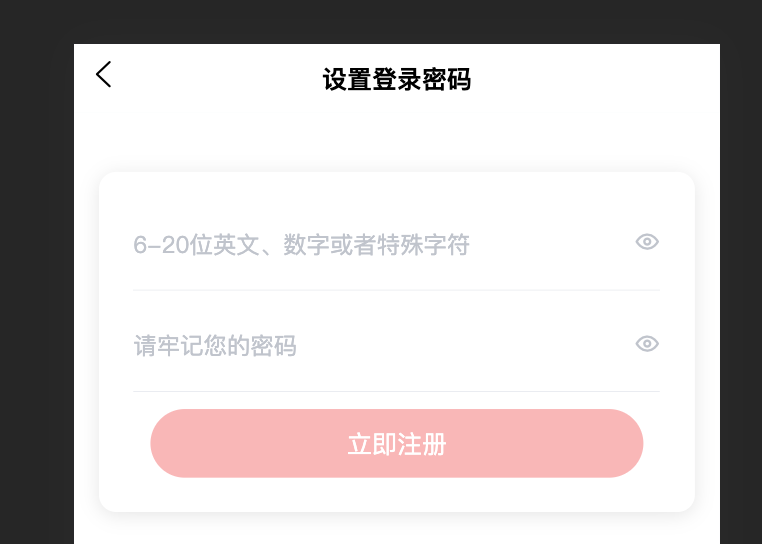762x544 pixels.
Task: Show password in the first password field
Action: click(647, 242)
